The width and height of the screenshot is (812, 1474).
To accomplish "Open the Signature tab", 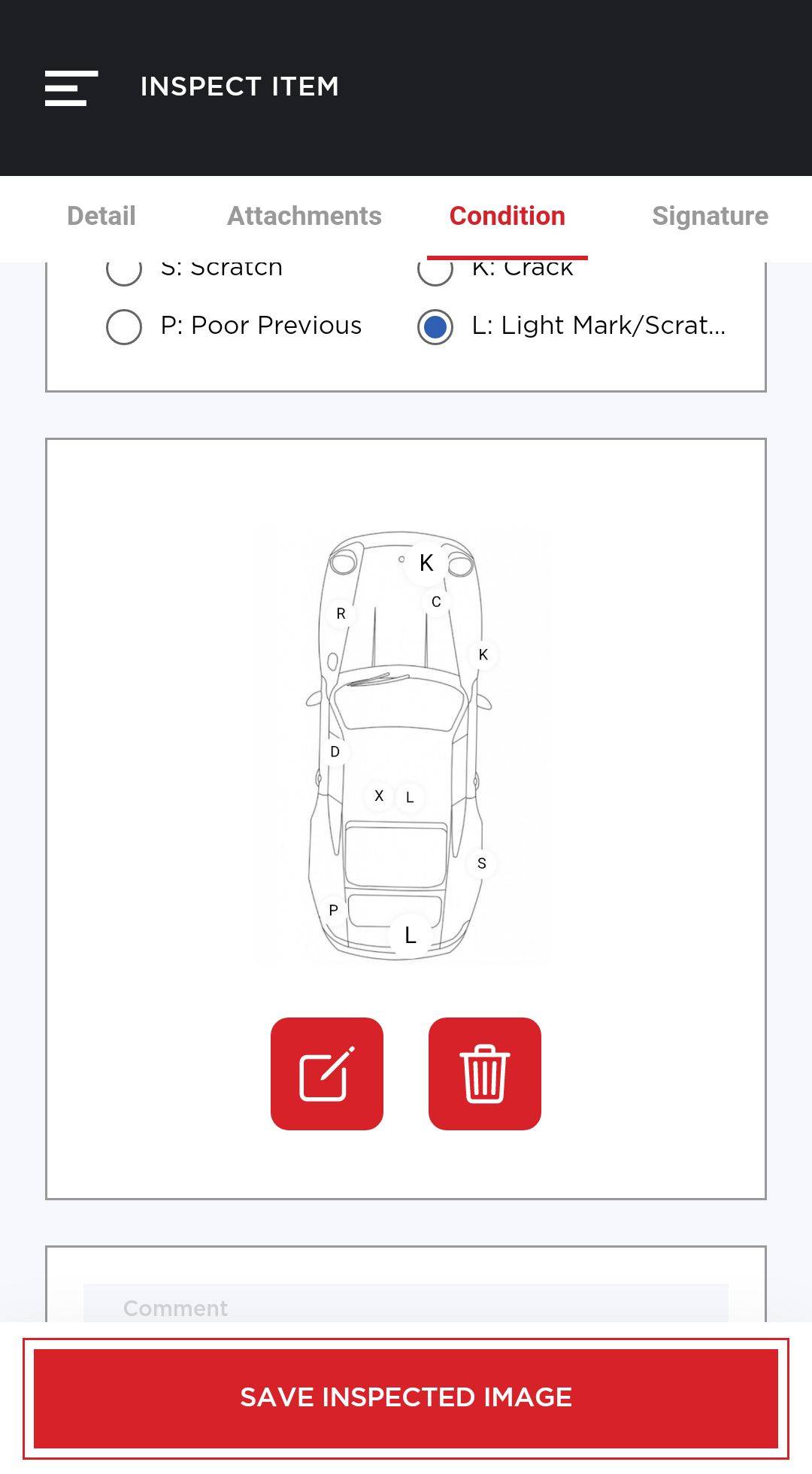I will point(710,216).
